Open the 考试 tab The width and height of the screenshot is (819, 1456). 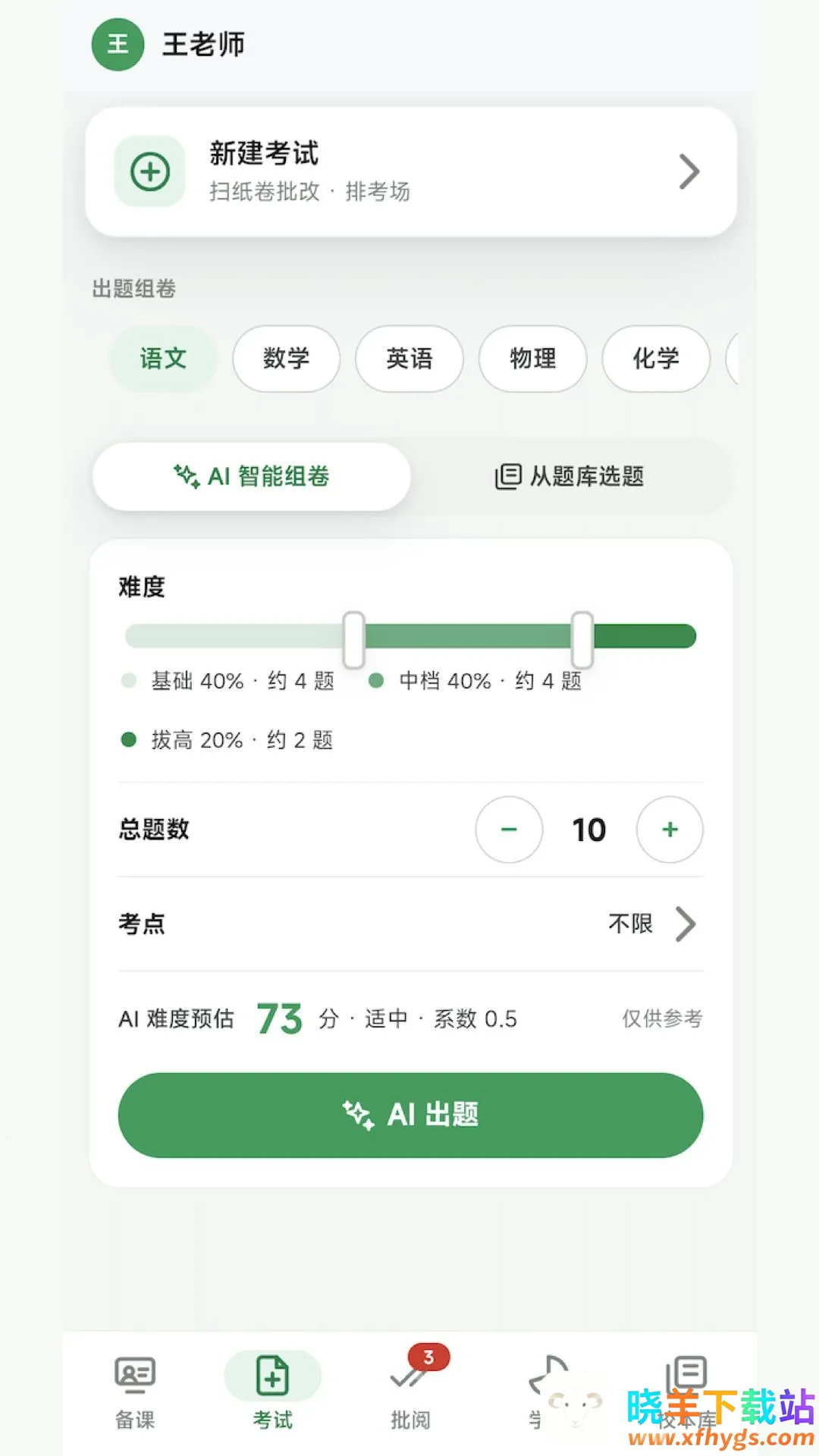[x=272, y=1394]
